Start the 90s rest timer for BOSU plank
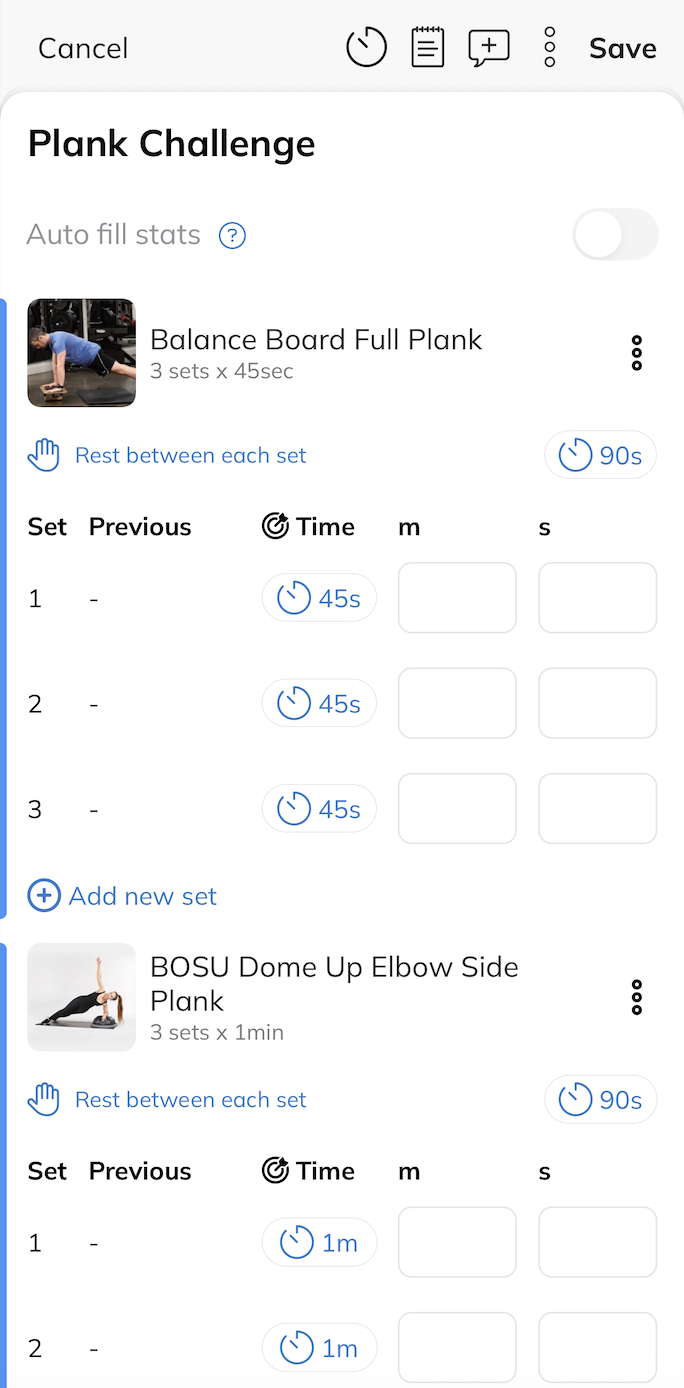This screenshot has height=1388, width=684. tap(600, 1100)
